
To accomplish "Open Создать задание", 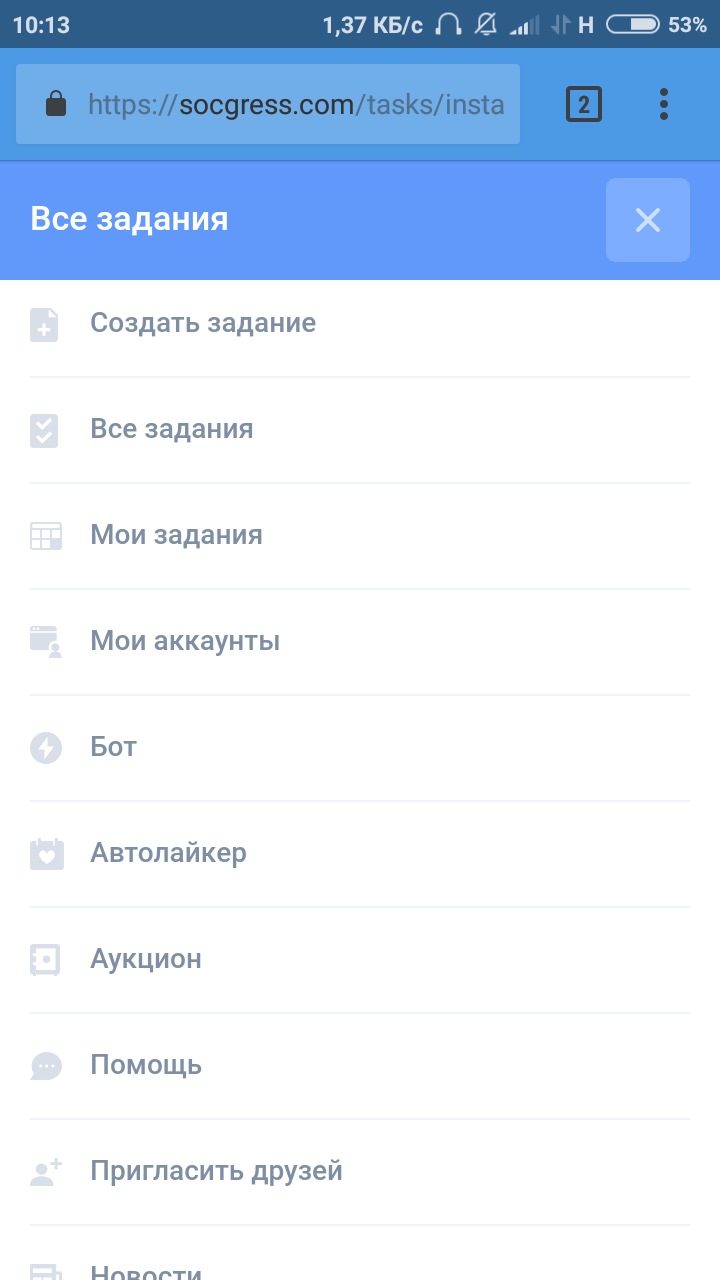I will [x=203, y=323].
